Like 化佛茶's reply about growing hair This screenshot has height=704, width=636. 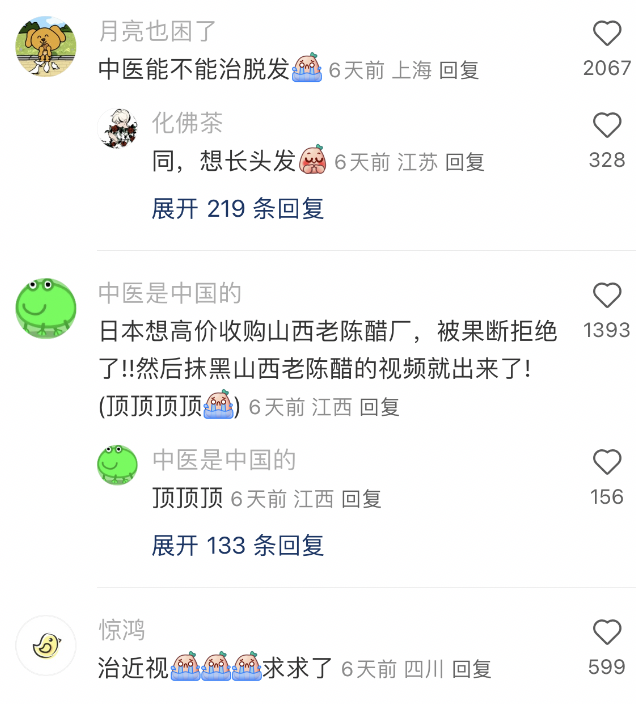(x=607, y=126)
